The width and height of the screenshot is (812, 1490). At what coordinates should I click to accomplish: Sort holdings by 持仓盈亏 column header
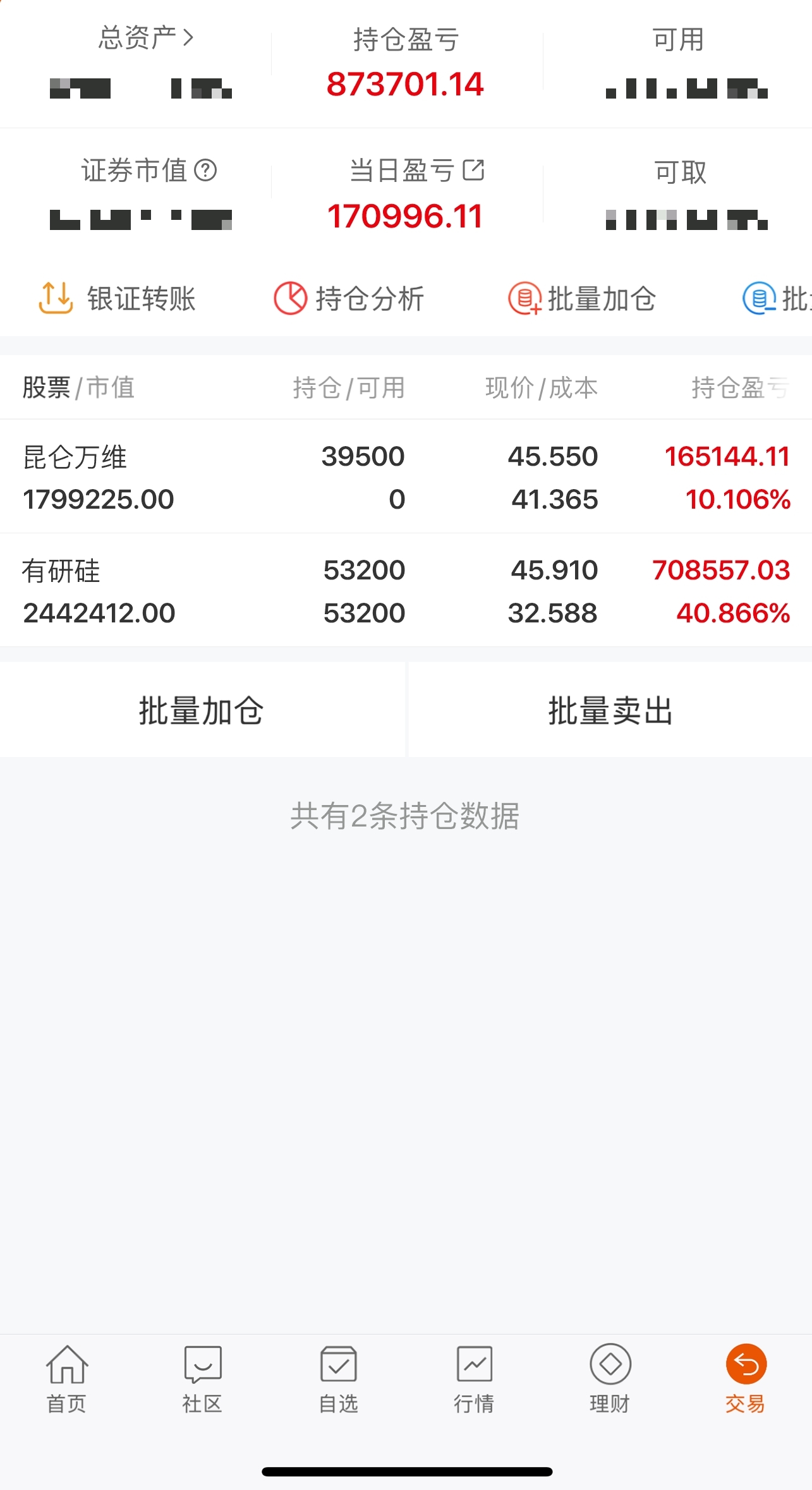[x=741, y=387]
